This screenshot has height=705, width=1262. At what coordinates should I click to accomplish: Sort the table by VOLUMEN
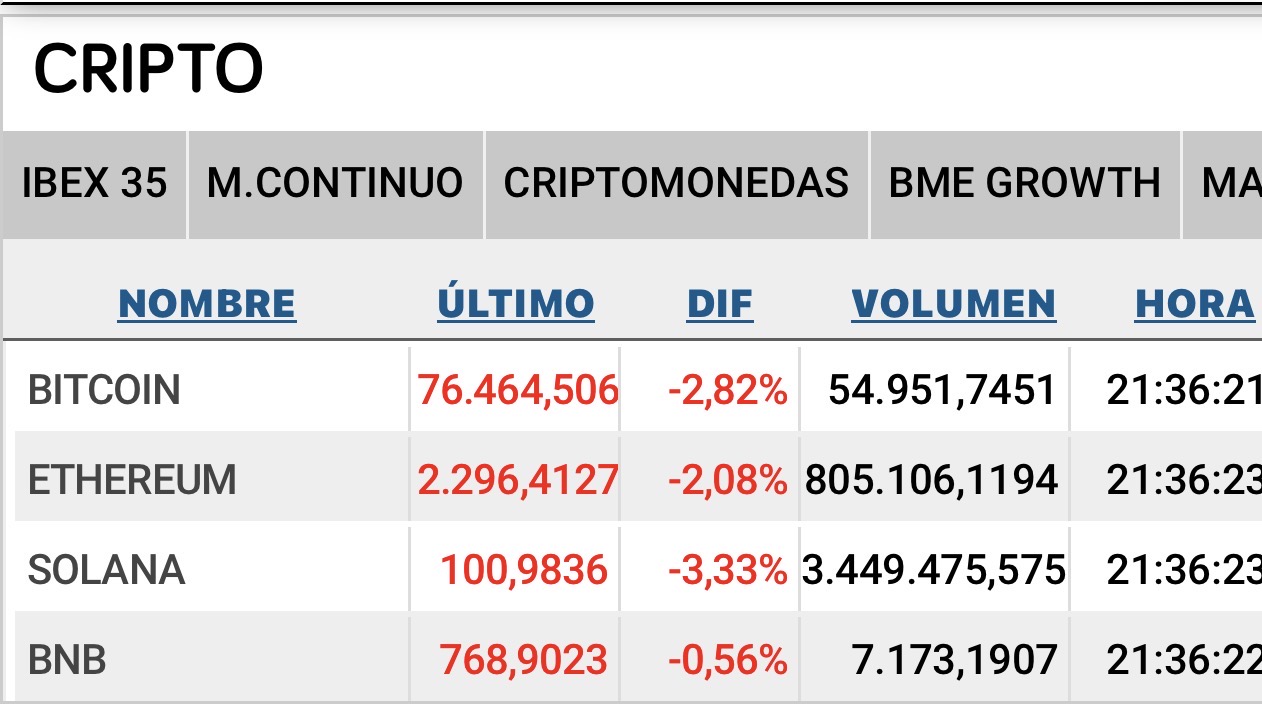[953, 304]
